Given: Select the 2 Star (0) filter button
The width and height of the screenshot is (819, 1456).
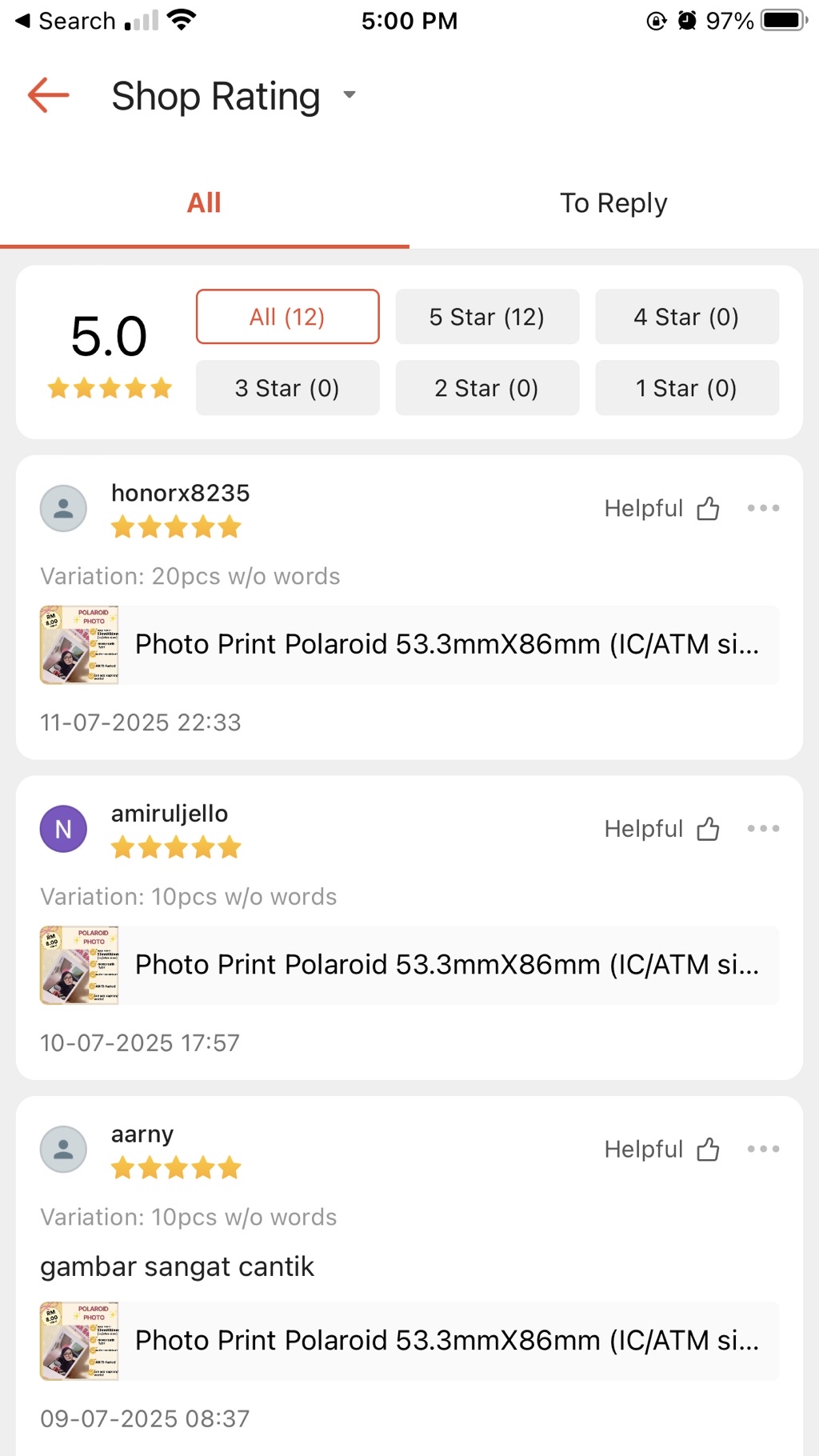Looking at the screenshot, I should 487,388.
